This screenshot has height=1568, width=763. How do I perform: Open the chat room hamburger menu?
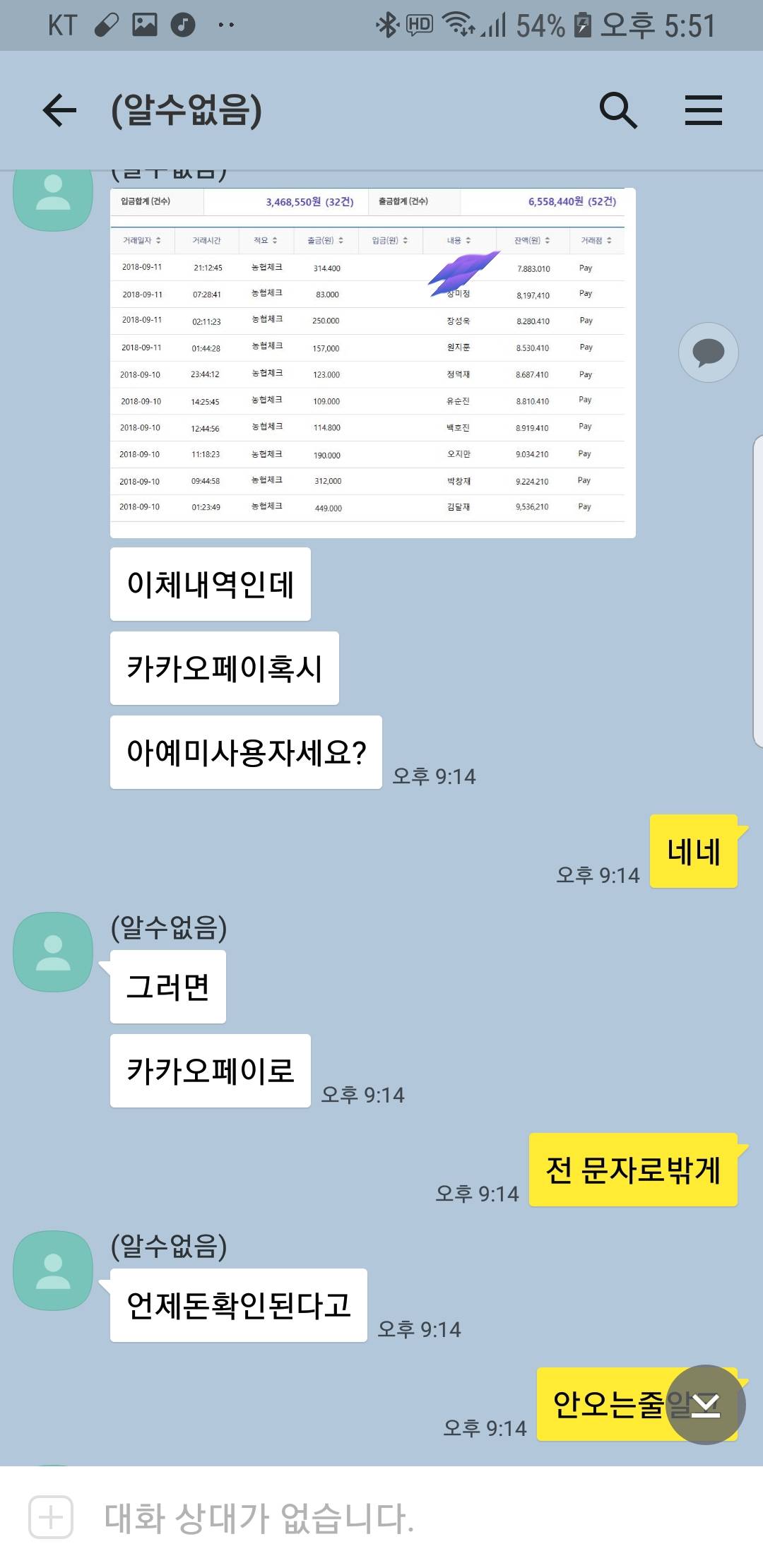(704, 110)
